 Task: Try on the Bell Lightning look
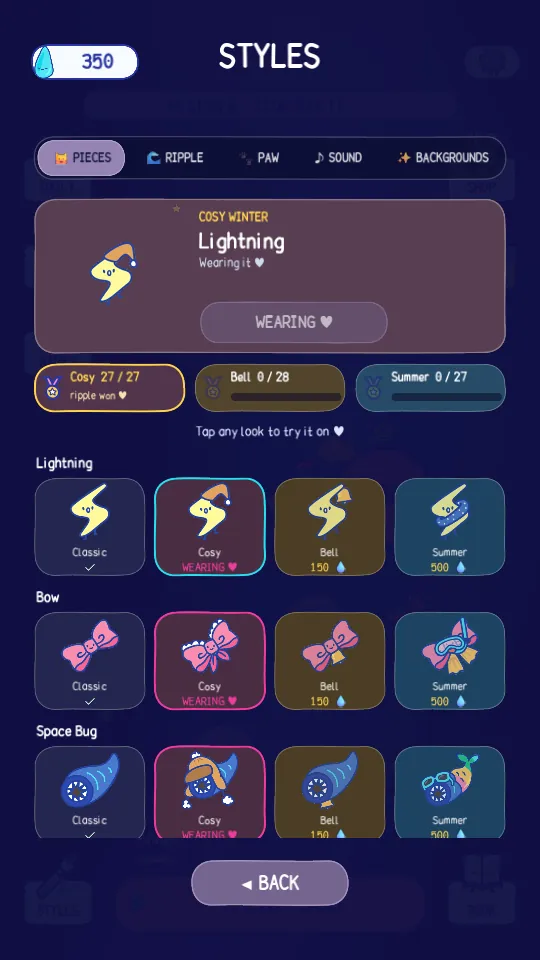pyautogui.click(x=330, y=527)
